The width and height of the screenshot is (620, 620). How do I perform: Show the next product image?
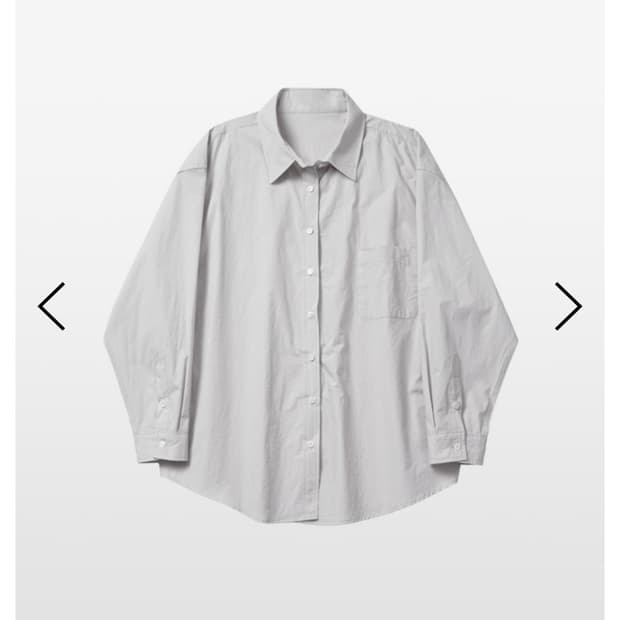pyautogui.click(x=568, y=306)
